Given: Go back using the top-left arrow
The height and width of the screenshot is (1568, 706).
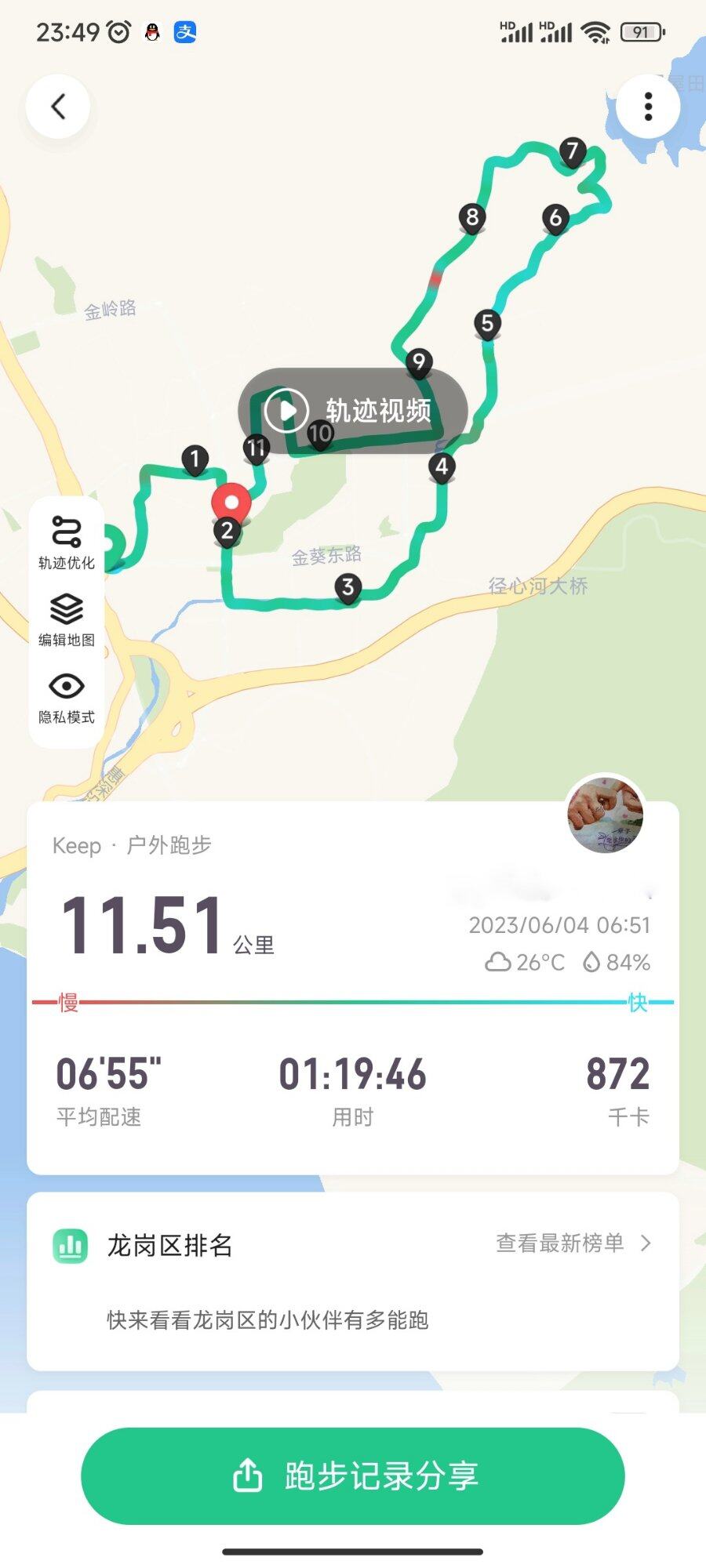Looking at the screenshot, I should (58, 107).
